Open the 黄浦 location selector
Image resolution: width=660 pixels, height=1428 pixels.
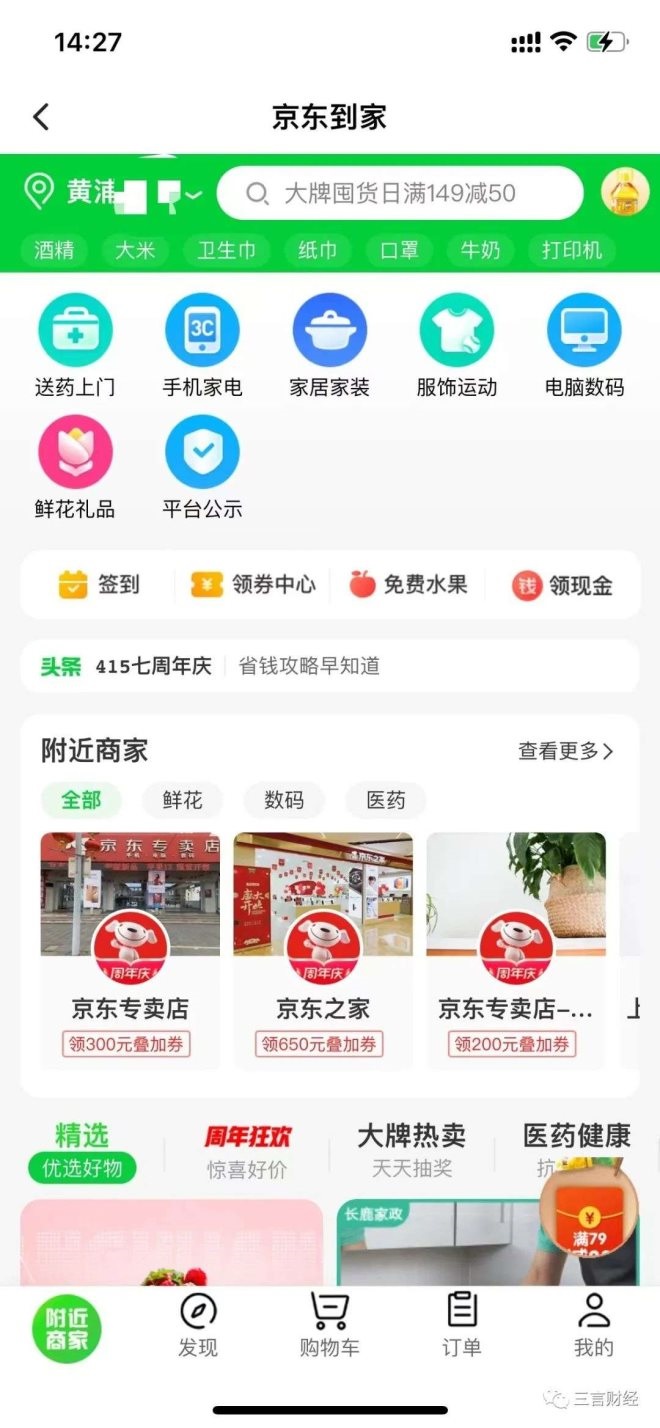pyautogui.click(x=112, y=193)
